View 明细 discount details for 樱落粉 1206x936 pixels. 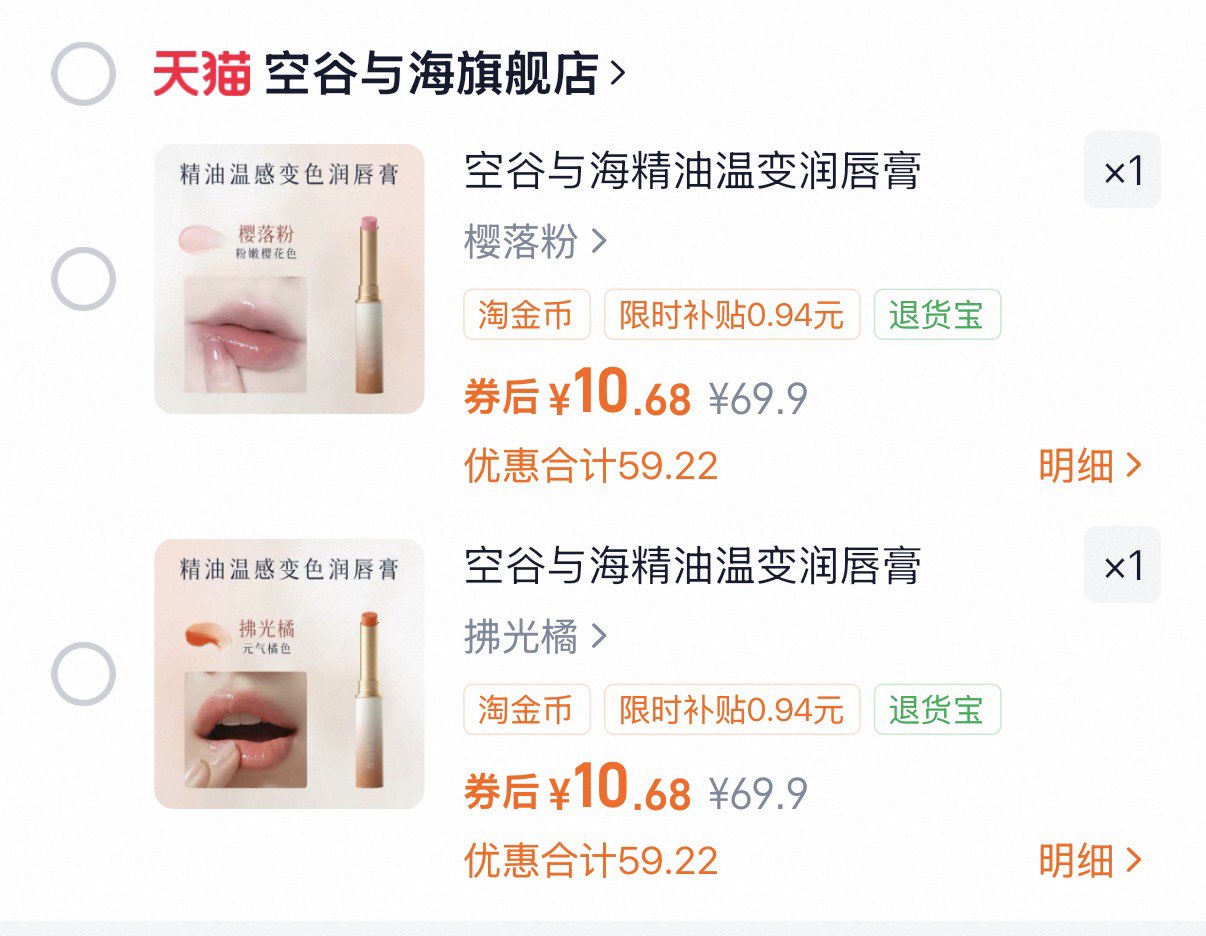1089,466
